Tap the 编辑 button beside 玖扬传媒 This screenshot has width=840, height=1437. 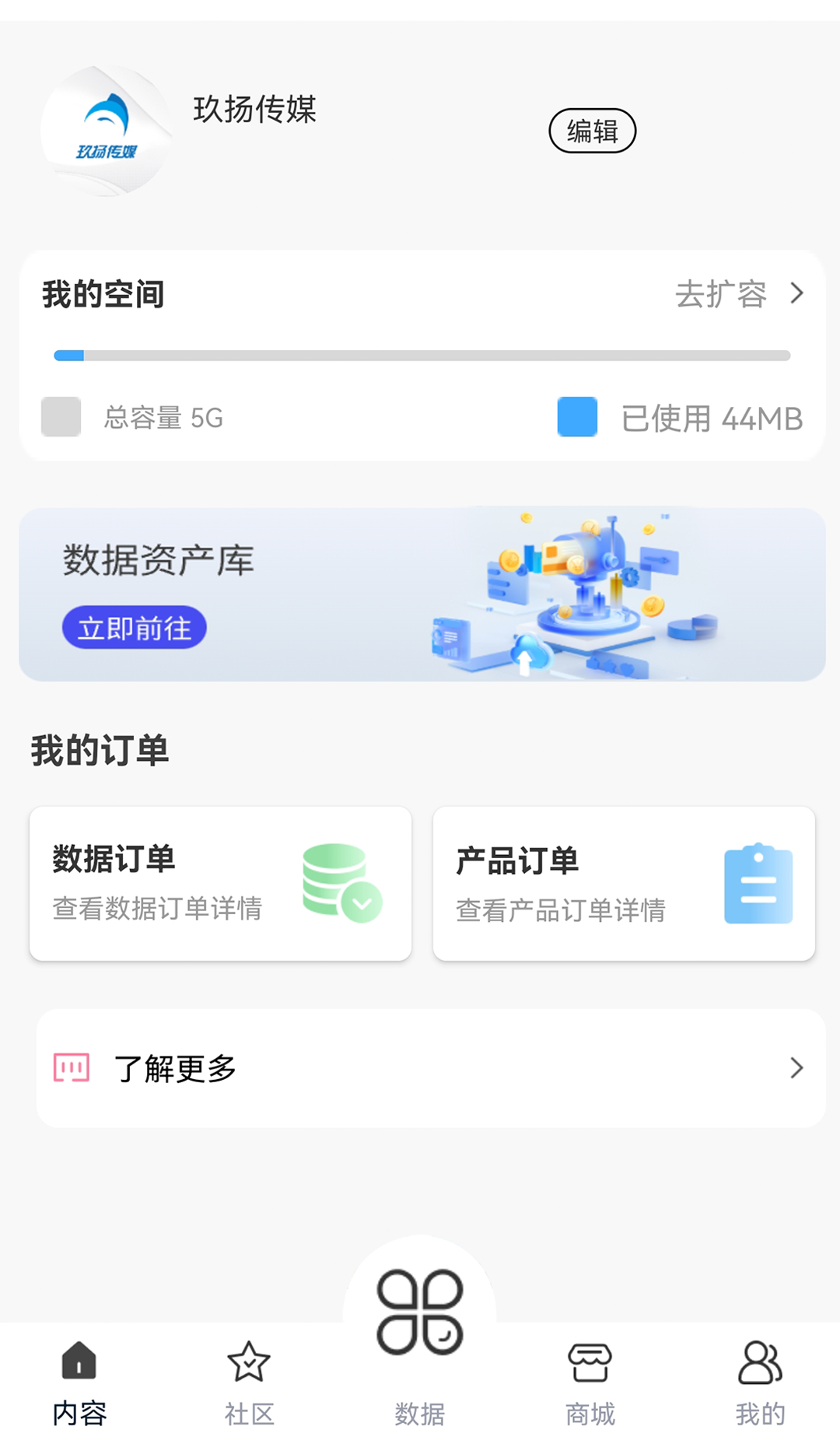pyautogui.click(x=592, y=131)
